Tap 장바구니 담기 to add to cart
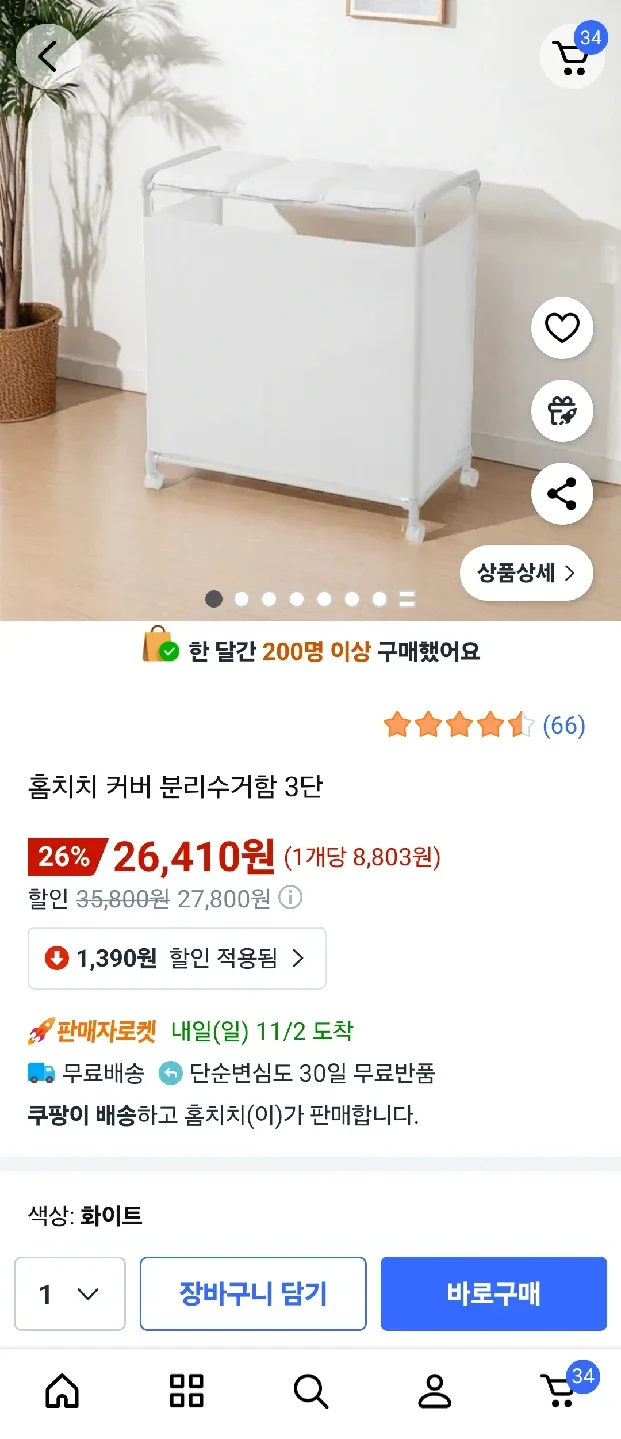Viewport: 621px width, 1439px height. [253, 1294]
